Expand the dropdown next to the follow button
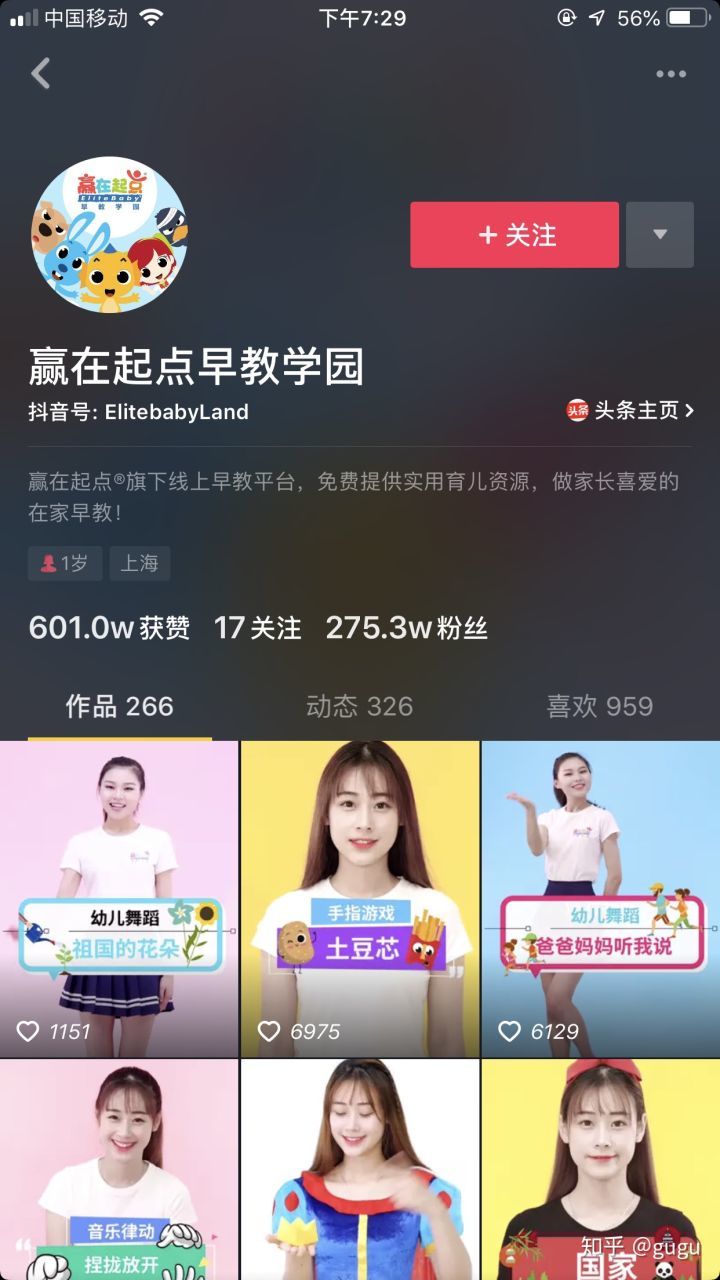 click(x=660, y=235)
